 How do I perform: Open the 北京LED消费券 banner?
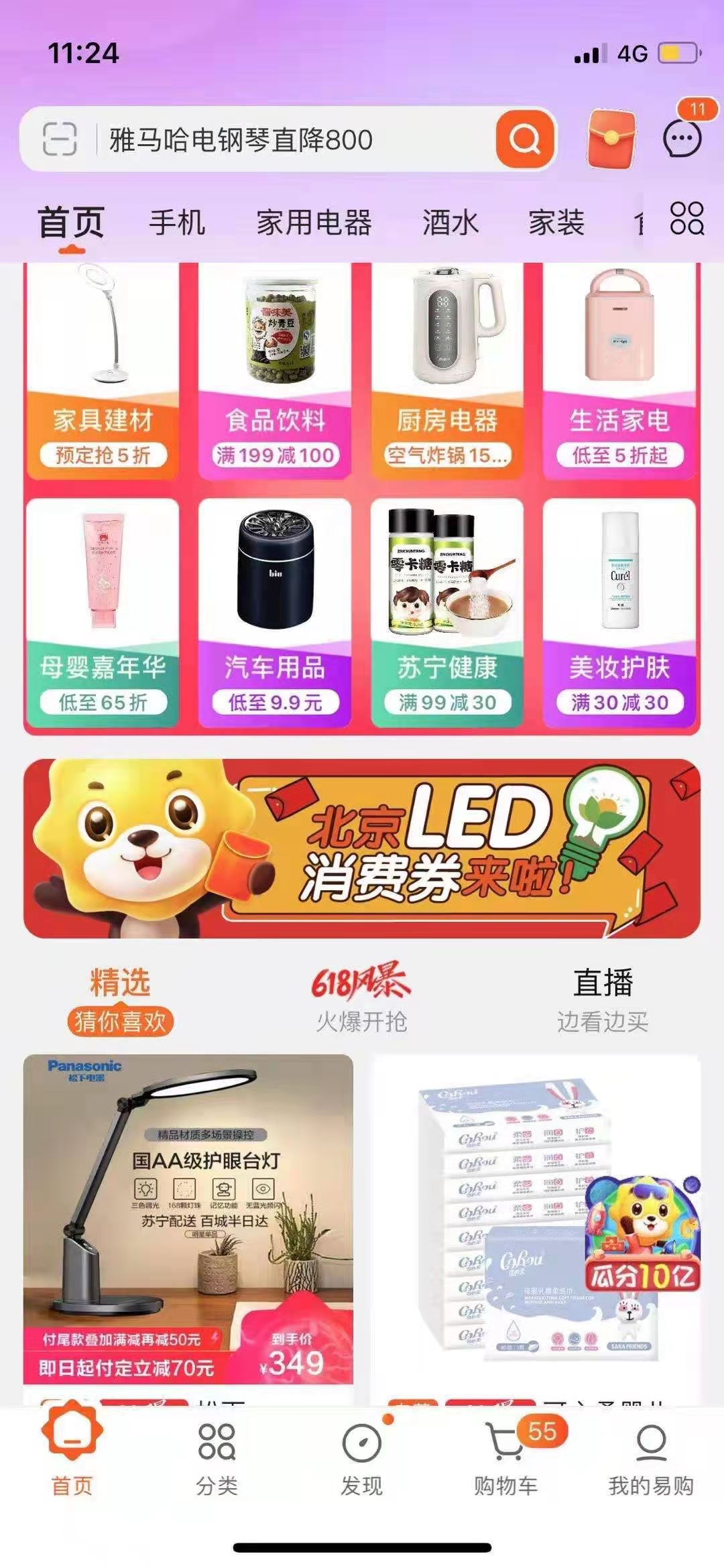362,848
